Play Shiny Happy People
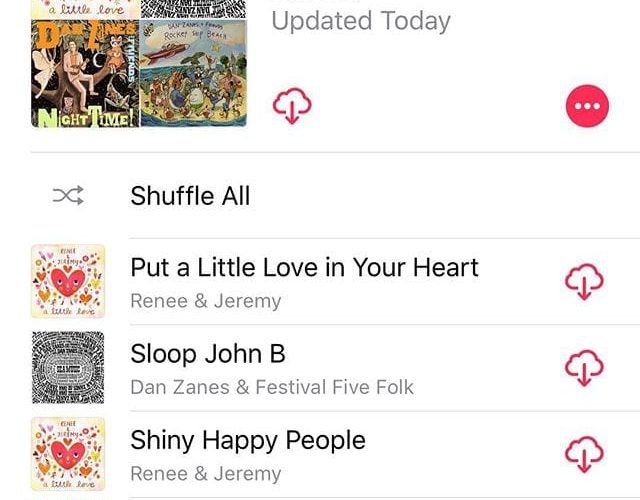Viewport: 640px width, 500px height. tap(248, 440)
